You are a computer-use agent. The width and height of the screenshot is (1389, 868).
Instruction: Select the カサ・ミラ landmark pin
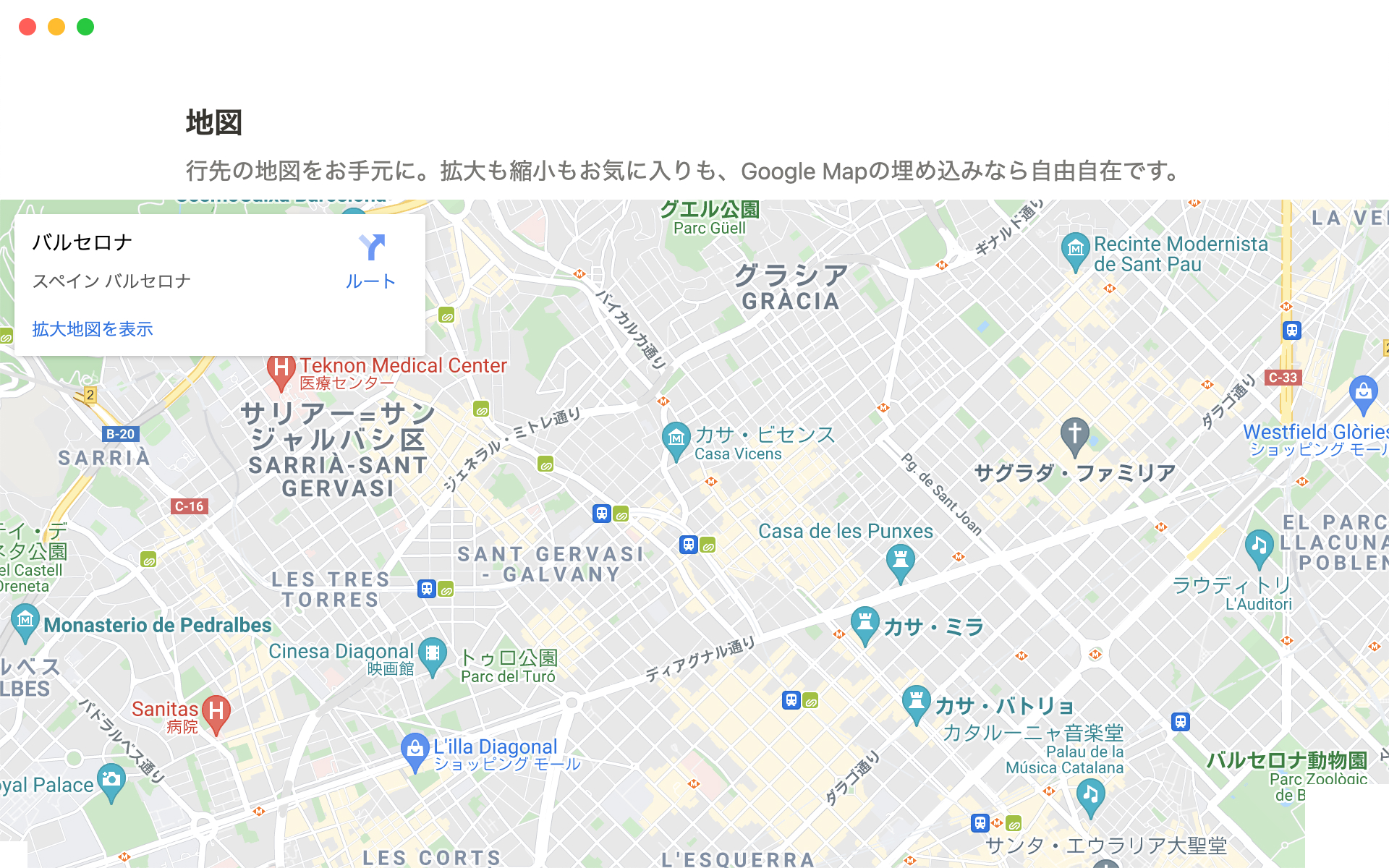coord(865,624)
